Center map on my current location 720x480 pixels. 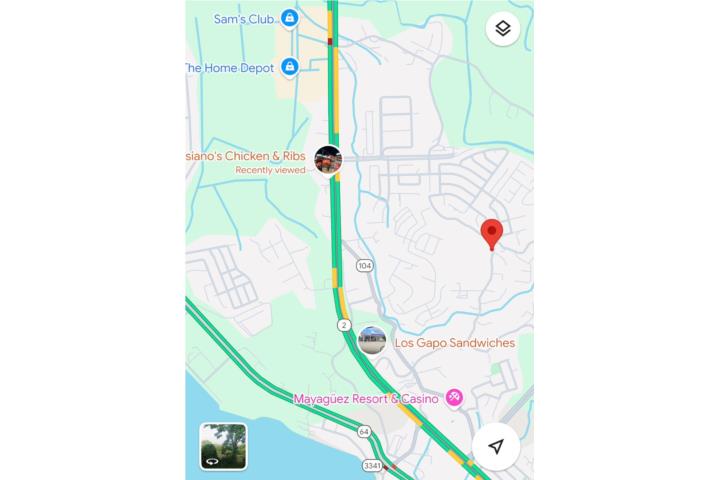tap(495, 446)
